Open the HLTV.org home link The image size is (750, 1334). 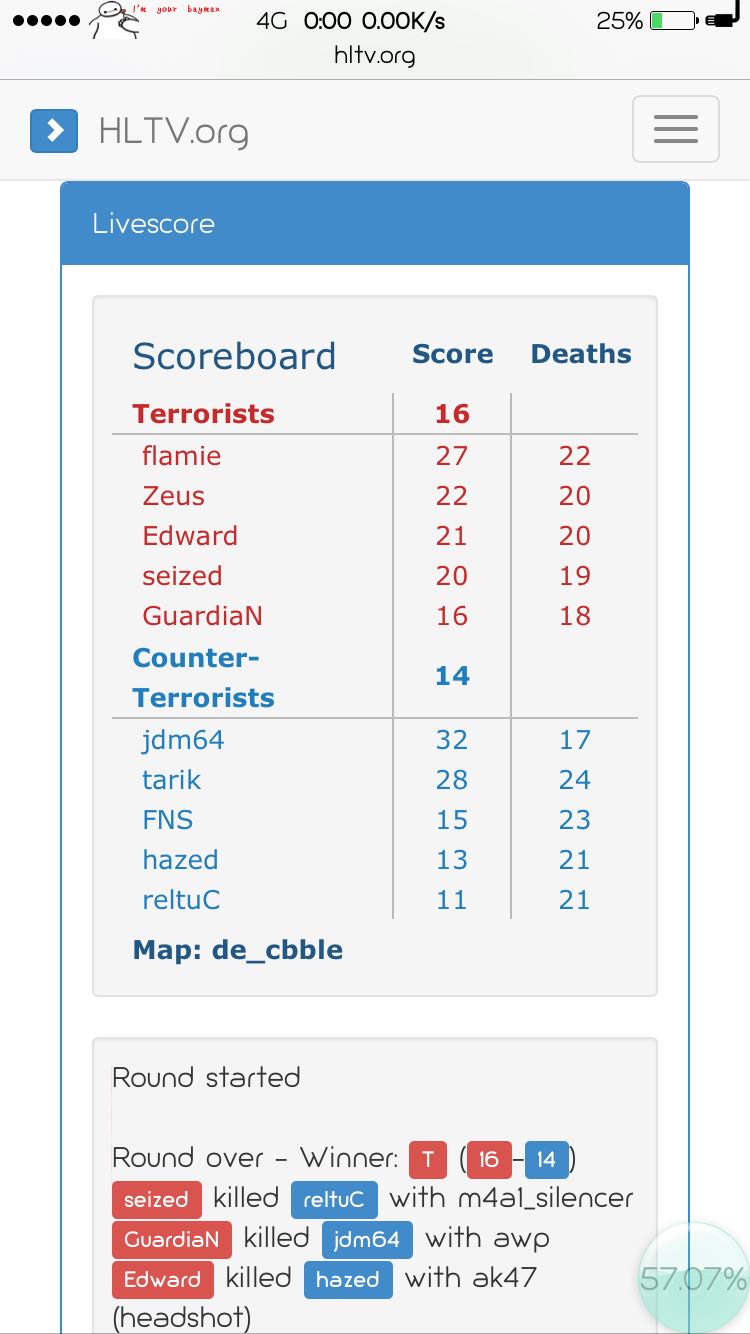(x=174, y=131)
